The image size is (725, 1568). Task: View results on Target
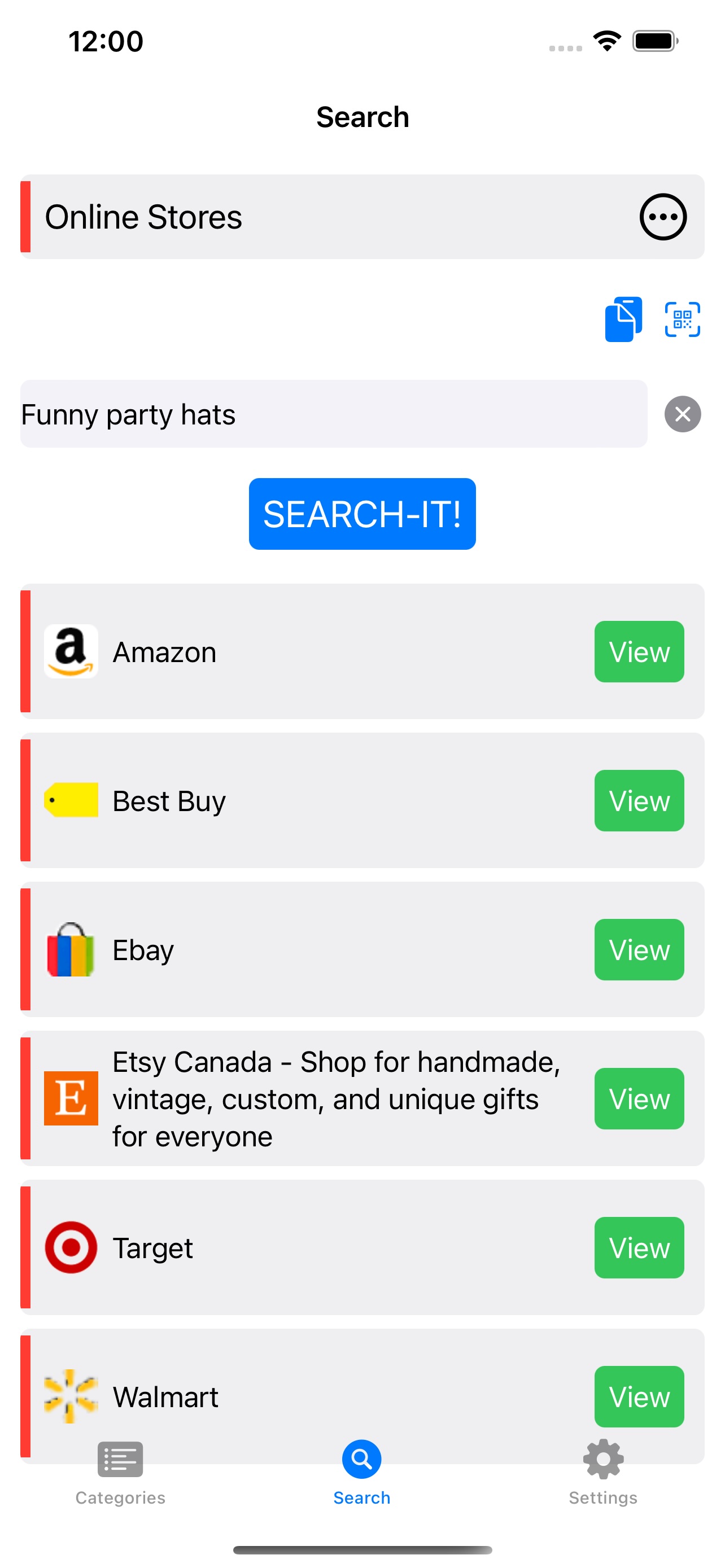[x=639, y=1247]
